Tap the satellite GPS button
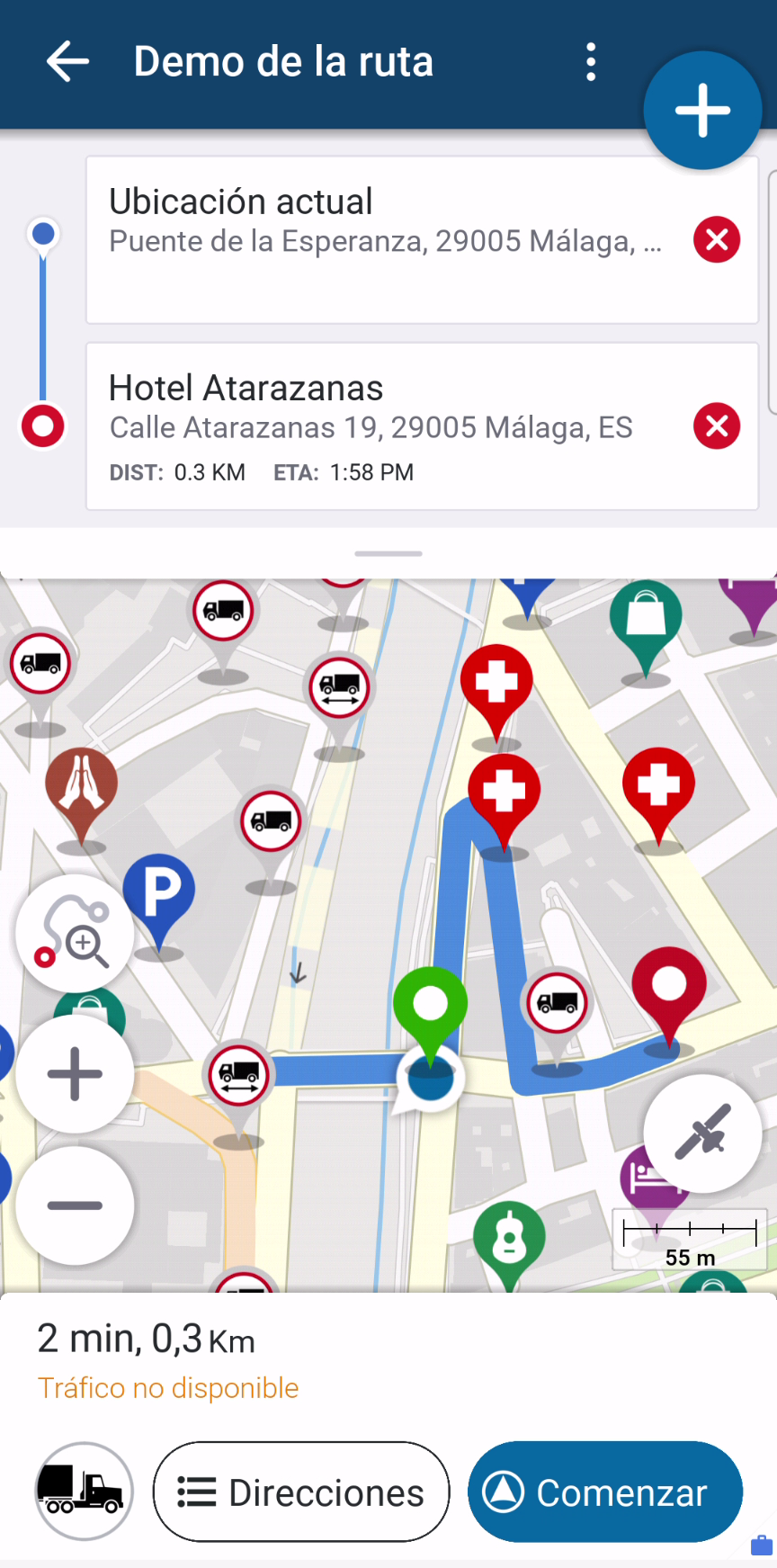777x1568 pixels. [702, 1133]
